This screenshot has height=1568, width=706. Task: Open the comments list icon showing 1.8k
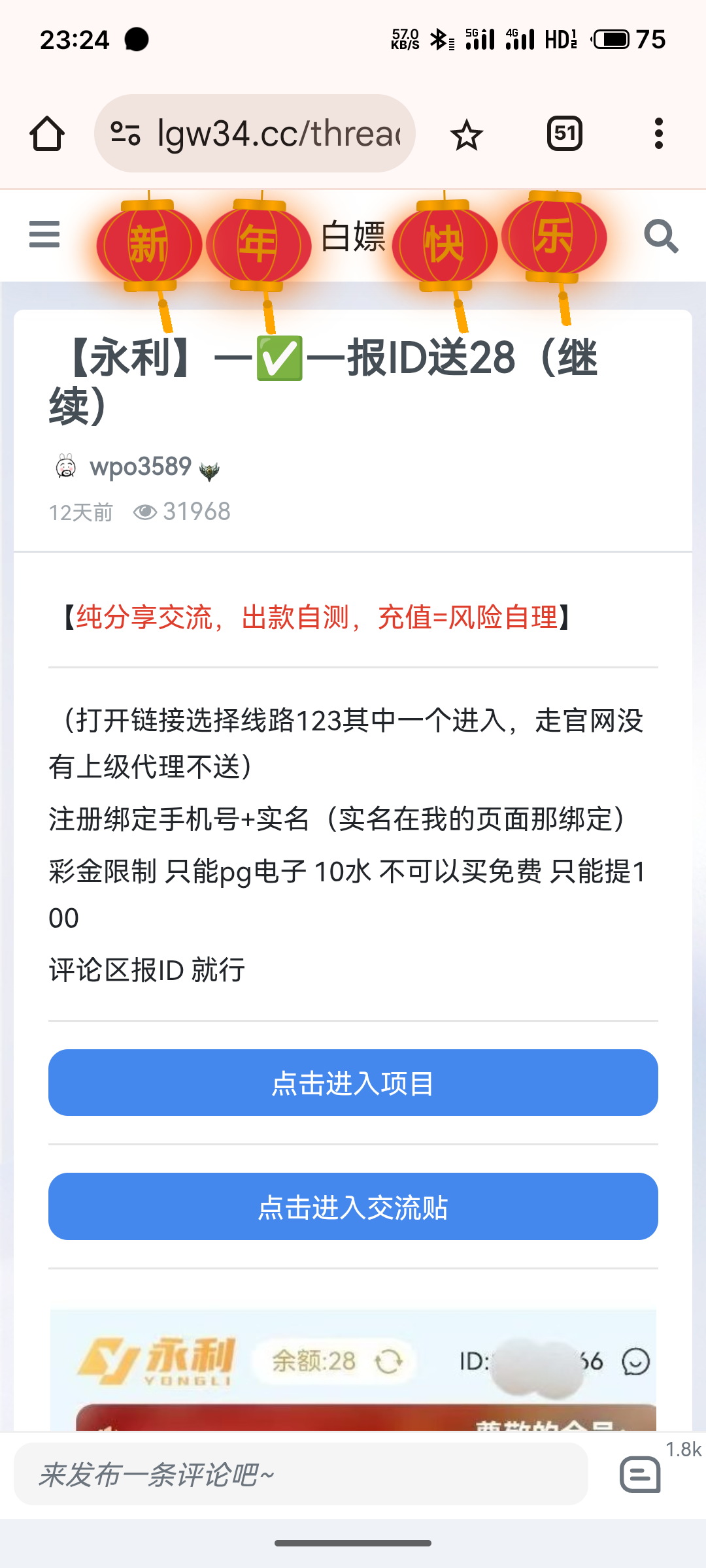click(641, 1474)
